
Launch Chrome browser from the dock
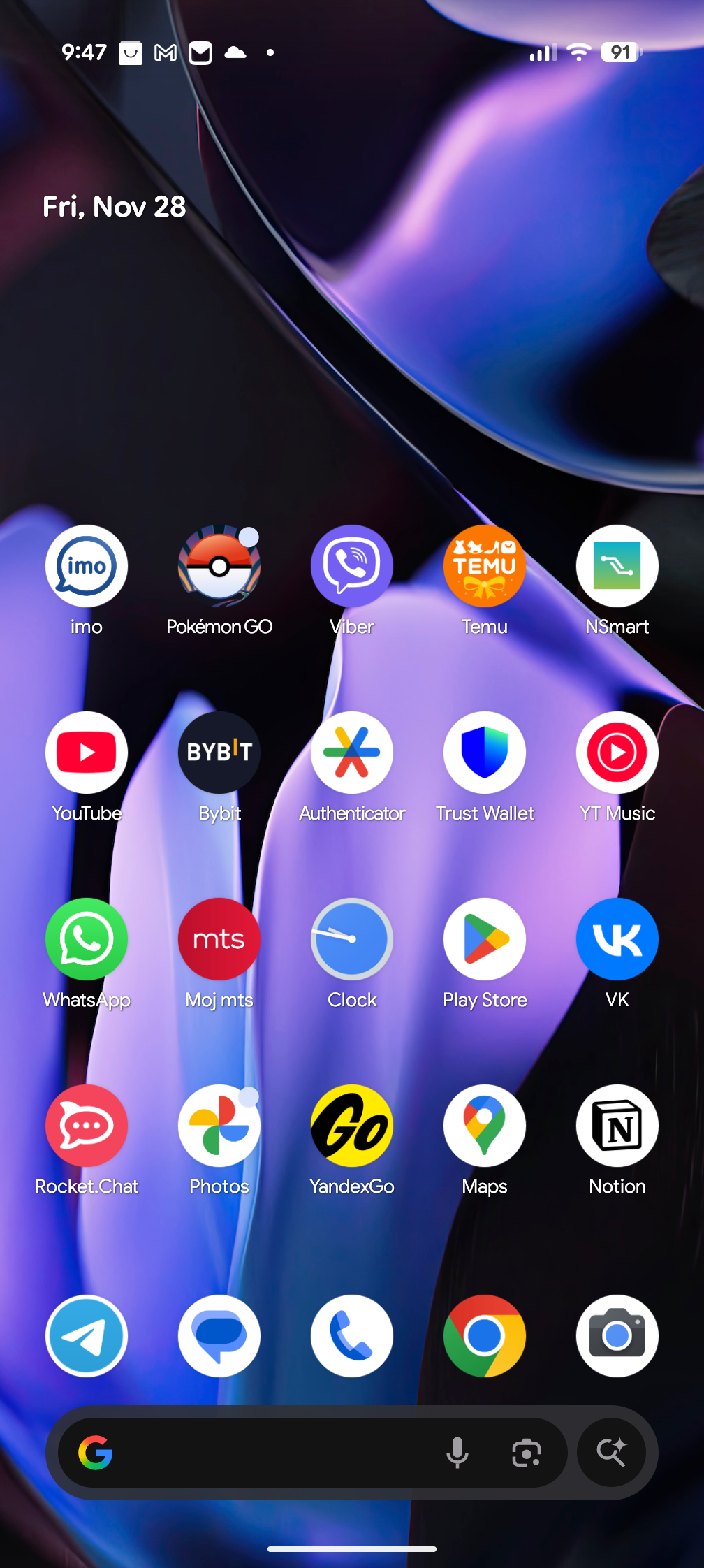(485, 1336)
